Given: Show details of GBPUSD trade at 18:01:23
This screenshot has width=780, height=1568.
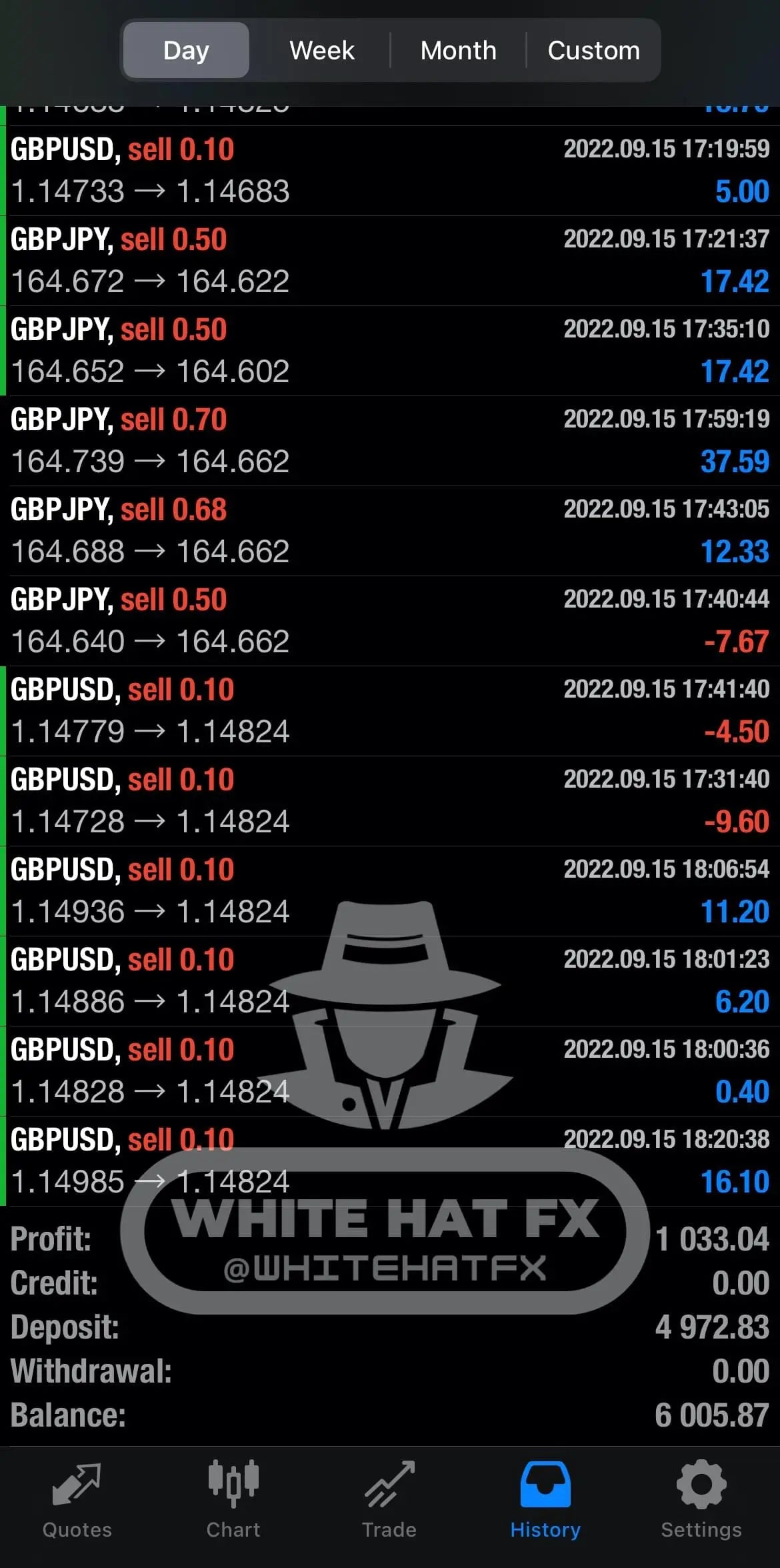Looking at the screenshot, I should [x=390, y=981].
